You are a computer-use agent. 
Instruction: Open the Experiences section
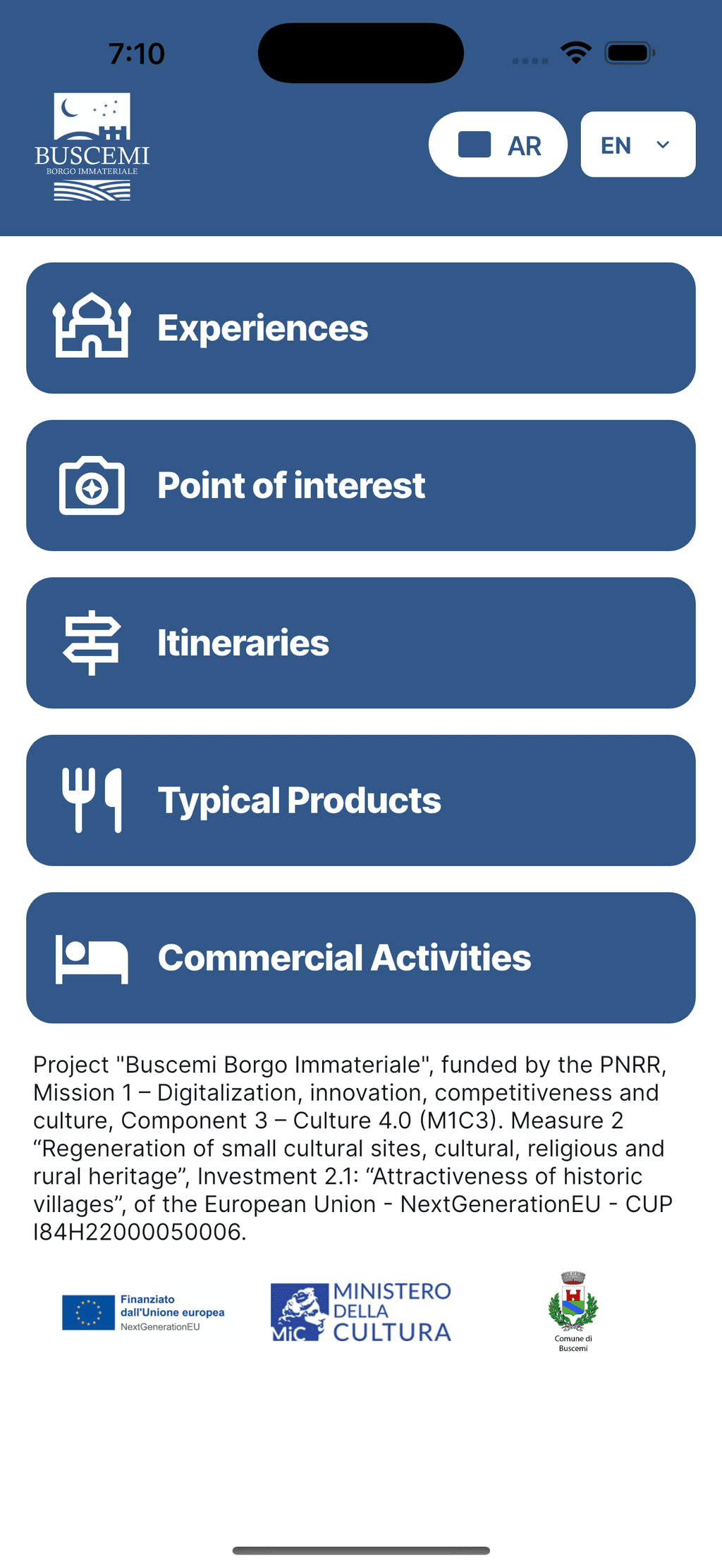point(361,328)
